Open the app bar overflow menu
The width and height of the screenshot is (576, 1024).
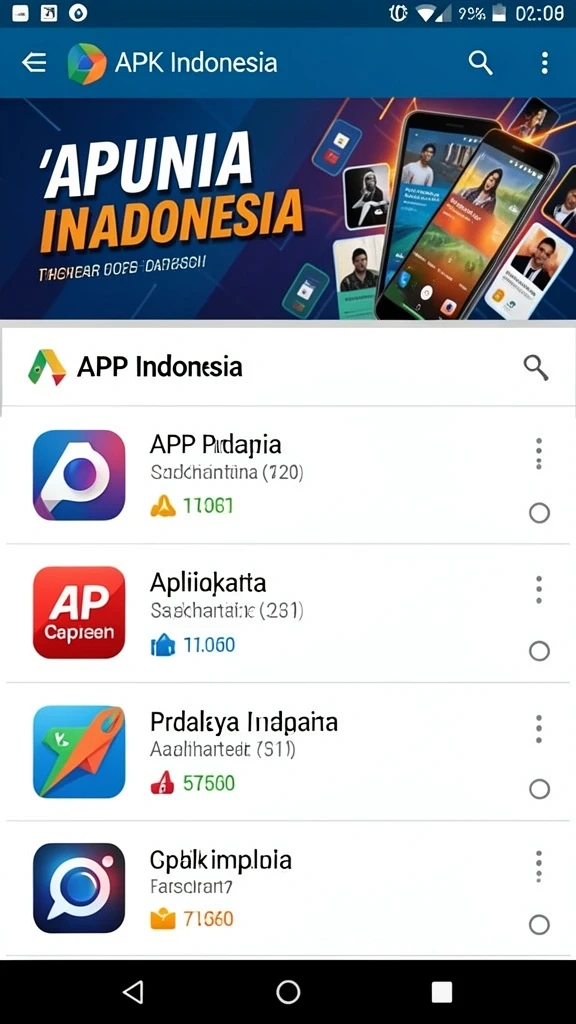coord(545,63)
